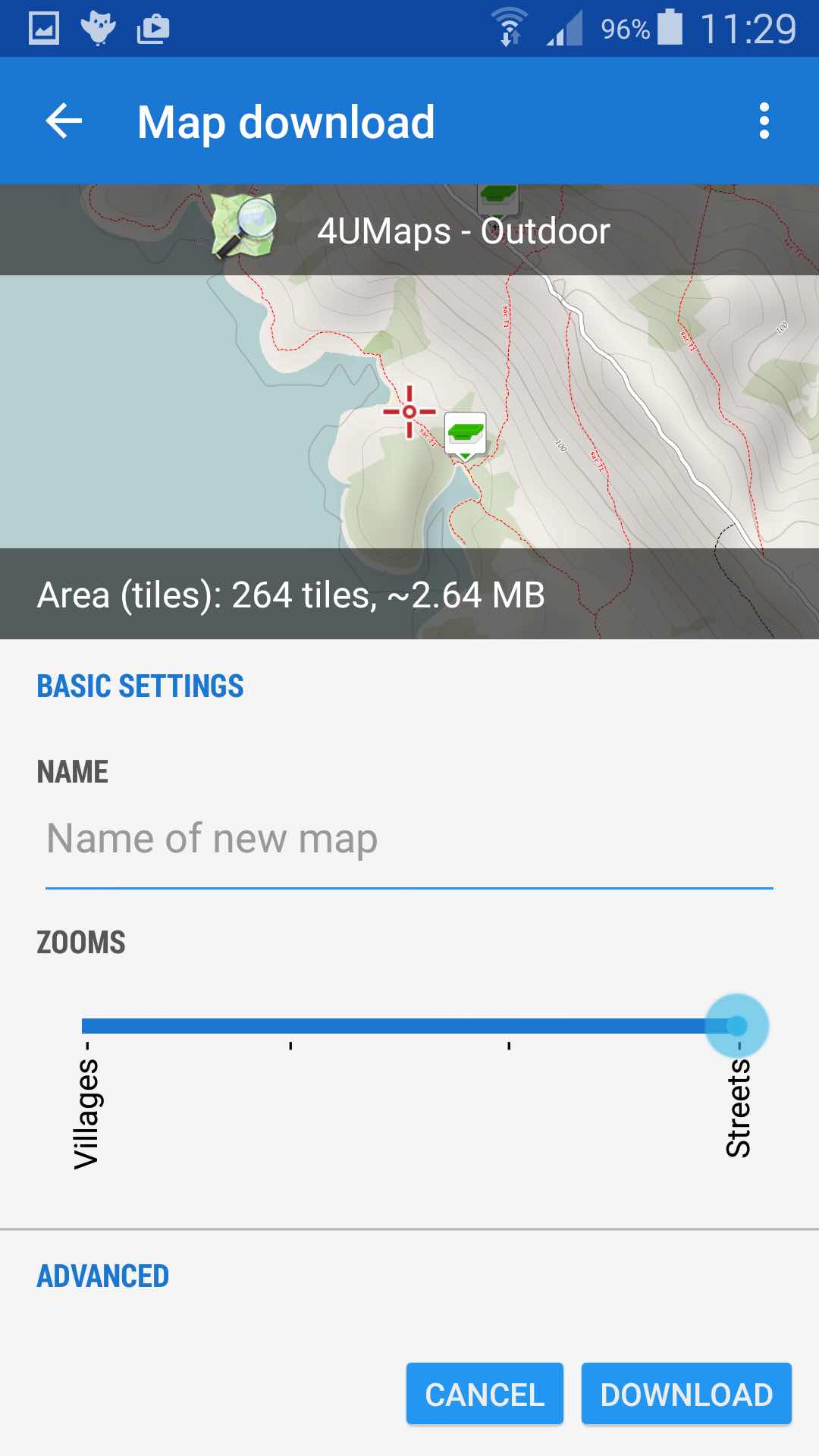819x1456 pixels.
Task: Start the map download
Action: tap(686, 1394)
